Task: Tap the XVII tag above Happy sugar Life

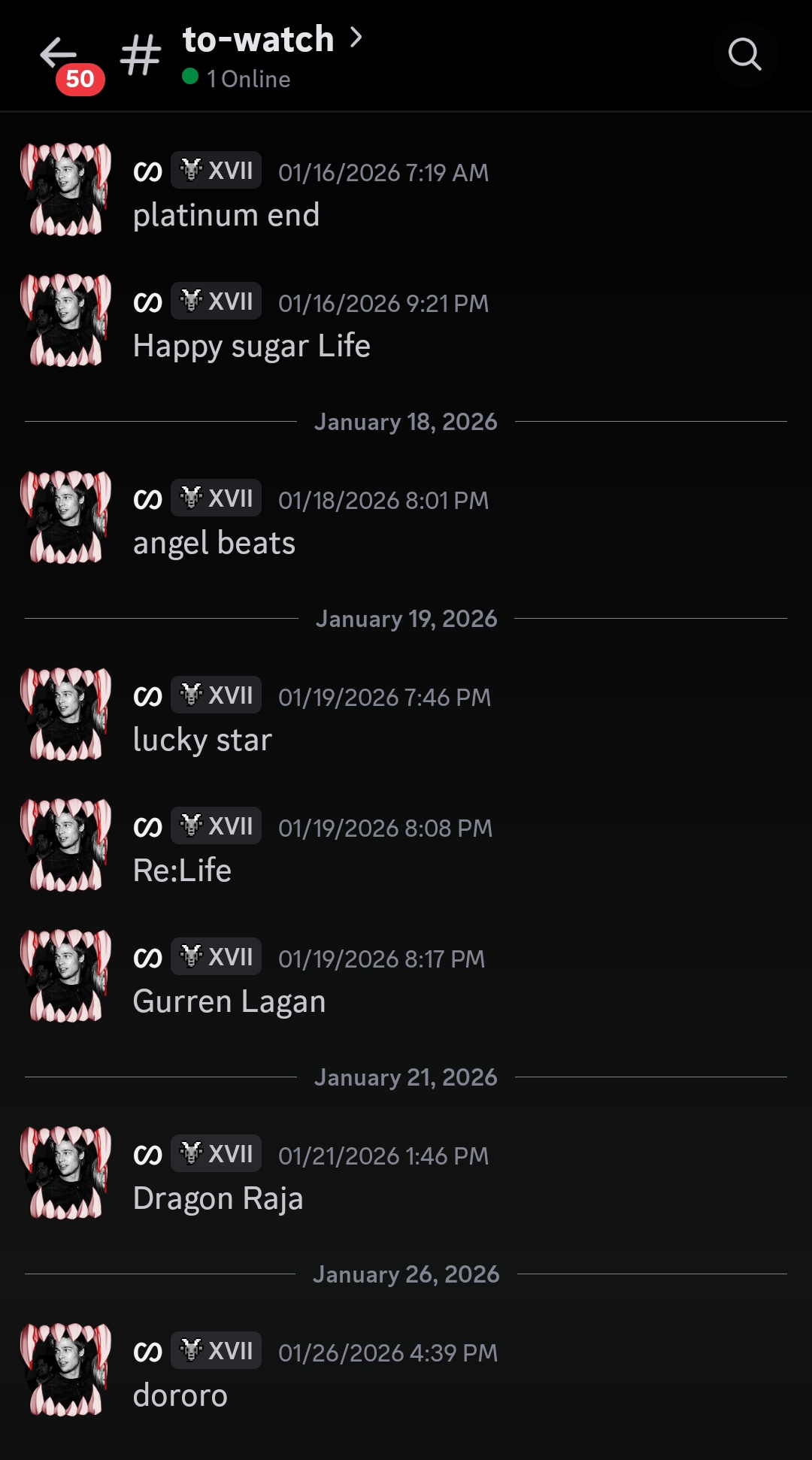Action: click(217, 301)
